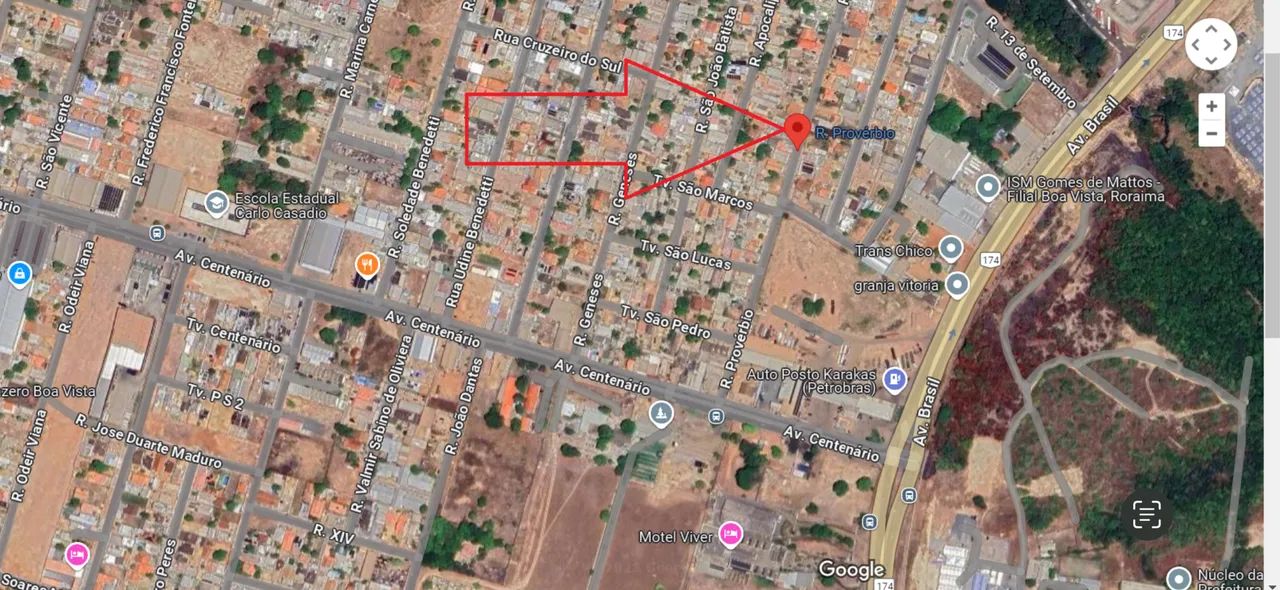The height and width of the screenshot is (590, 1280).
Task: Open the granja vitoria place marker
Action: pyautogui.click(x=957, y=285)
